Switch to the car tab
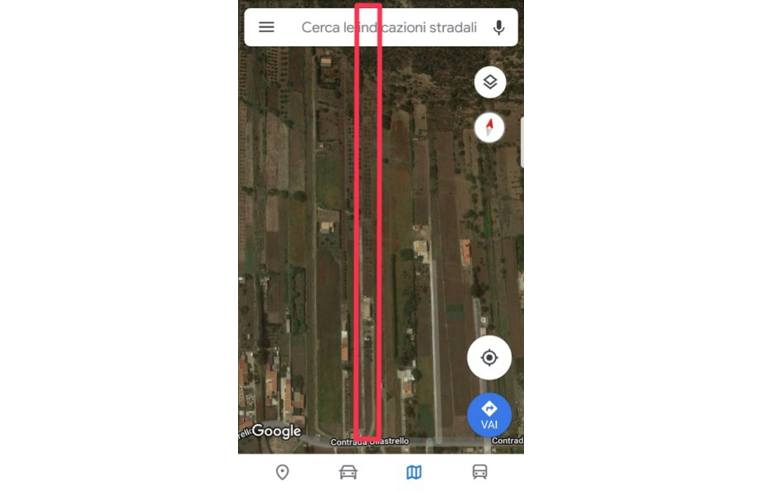Viewport: 764px width, 492px height. coord(348,472)
